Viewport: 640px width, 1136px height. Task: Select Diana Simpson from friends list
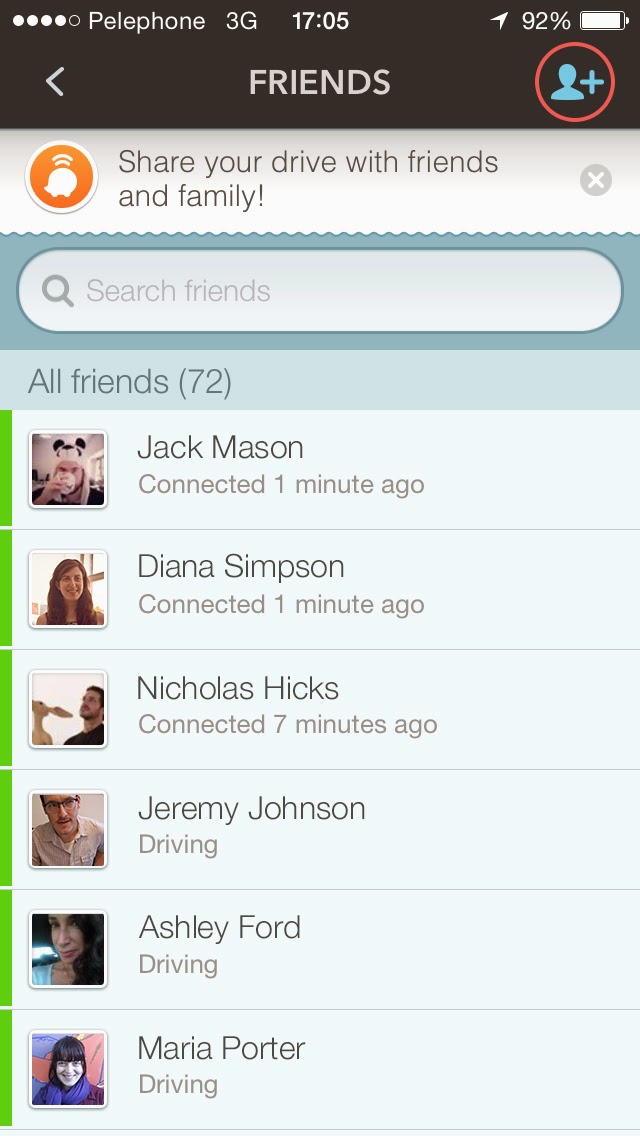[x=320, y=590]
